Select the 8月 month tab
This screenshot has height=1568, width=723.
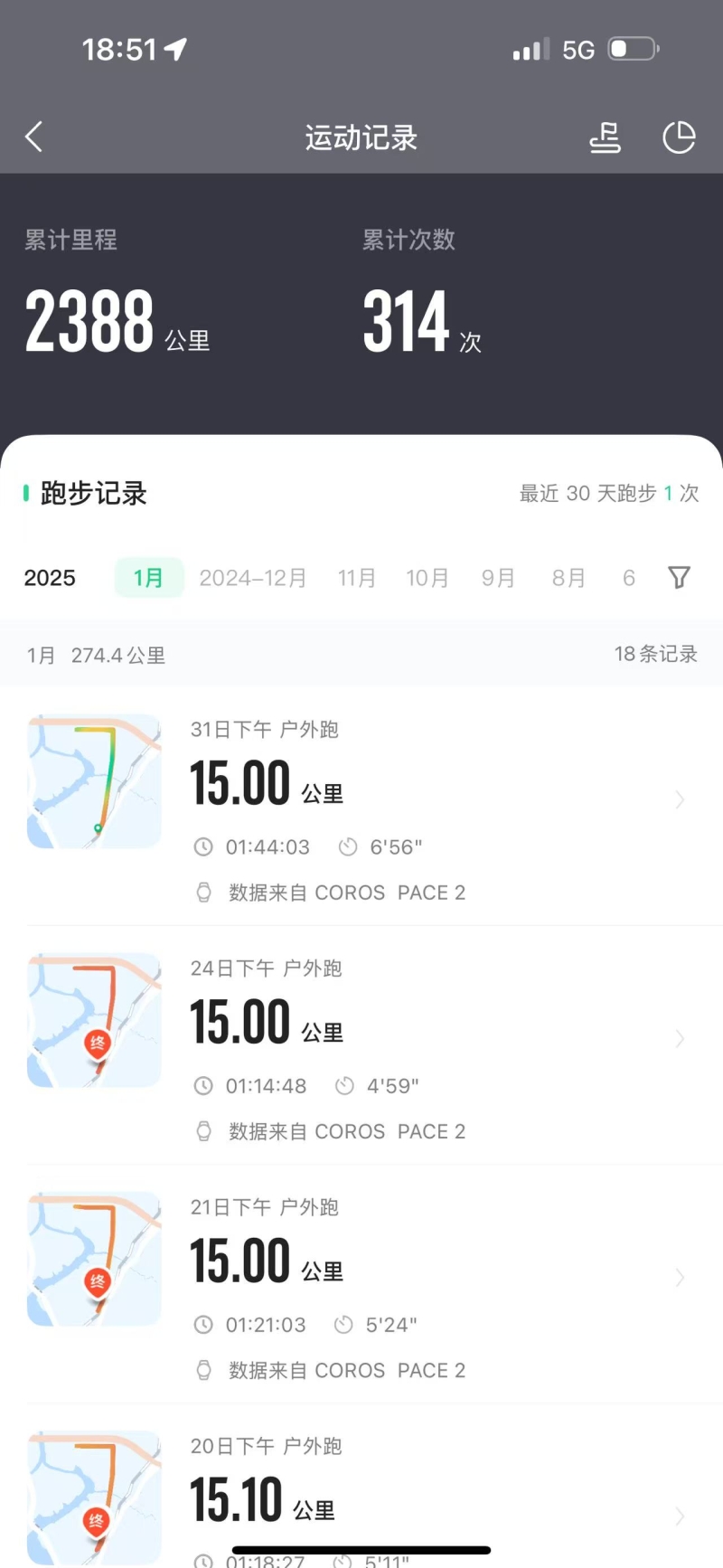(568, 578)
